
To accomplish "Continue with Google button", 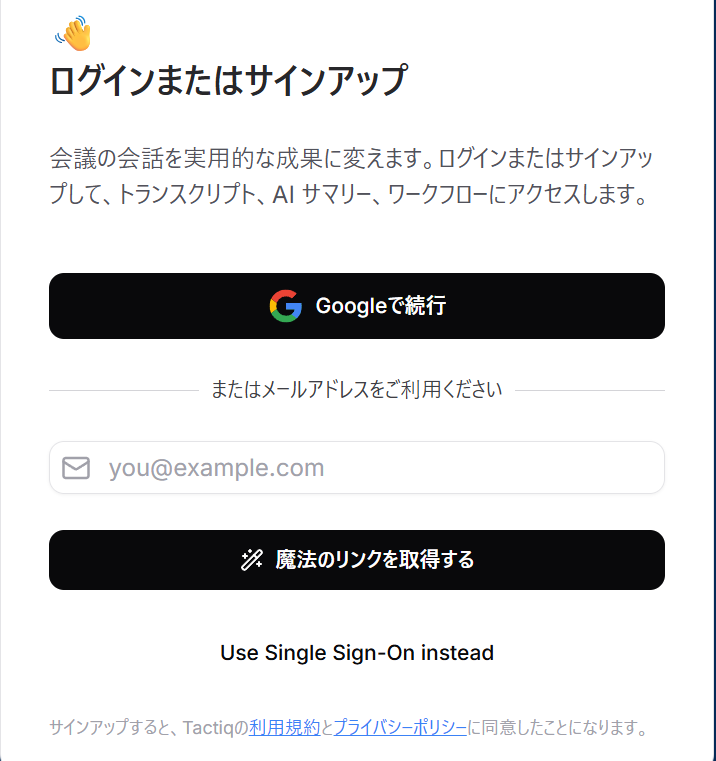I will click(357, 306).
